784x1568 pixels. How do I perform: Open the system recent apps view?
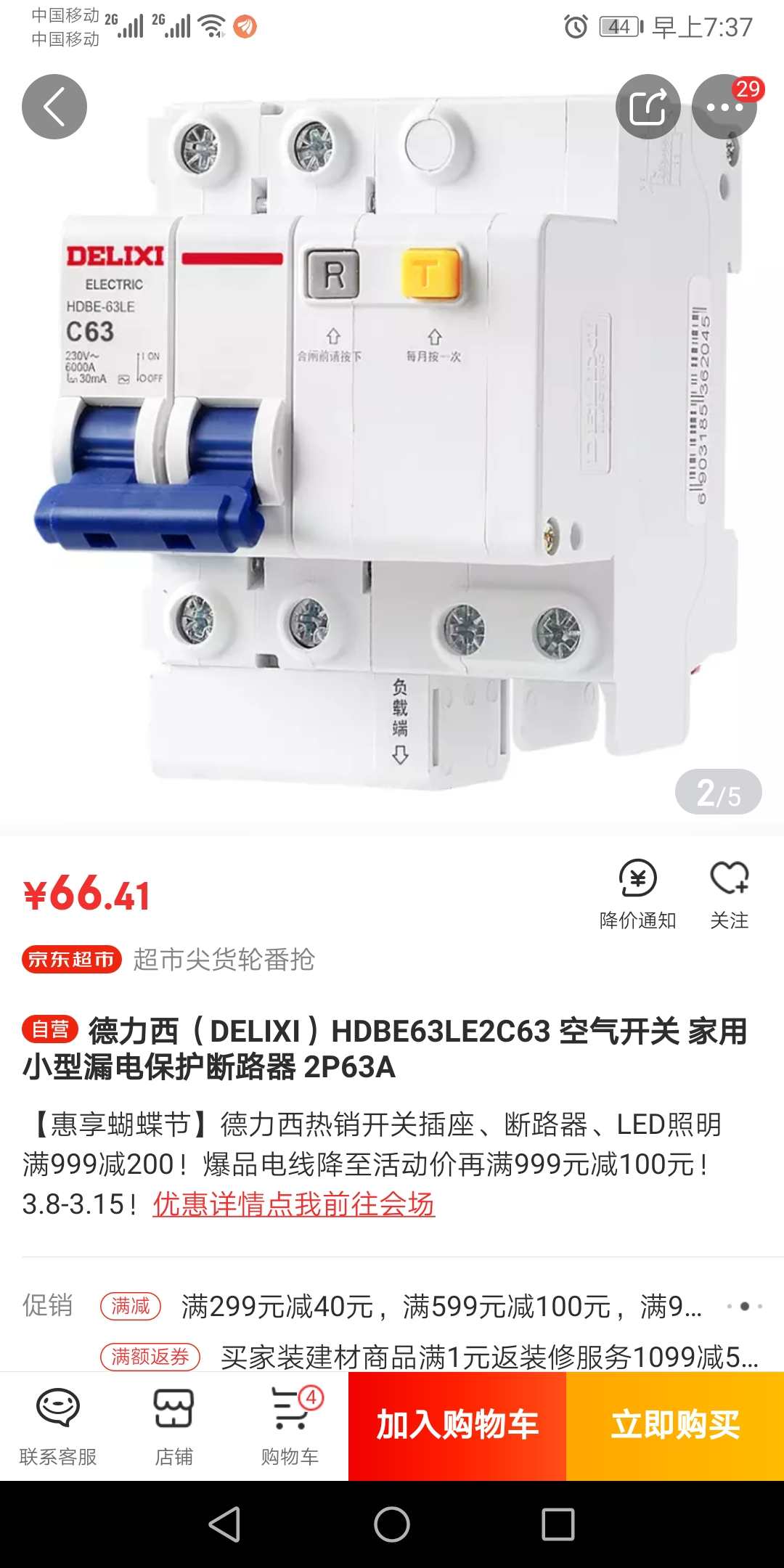point(558,1524)
